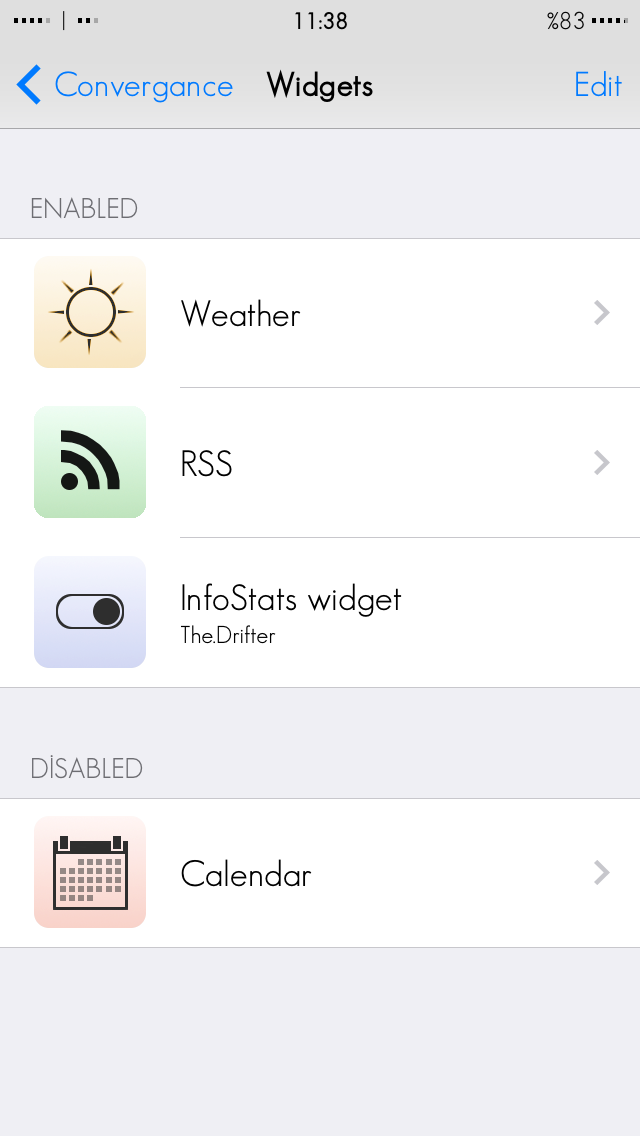Open the disabled Calendar widget

coord(320,873)
